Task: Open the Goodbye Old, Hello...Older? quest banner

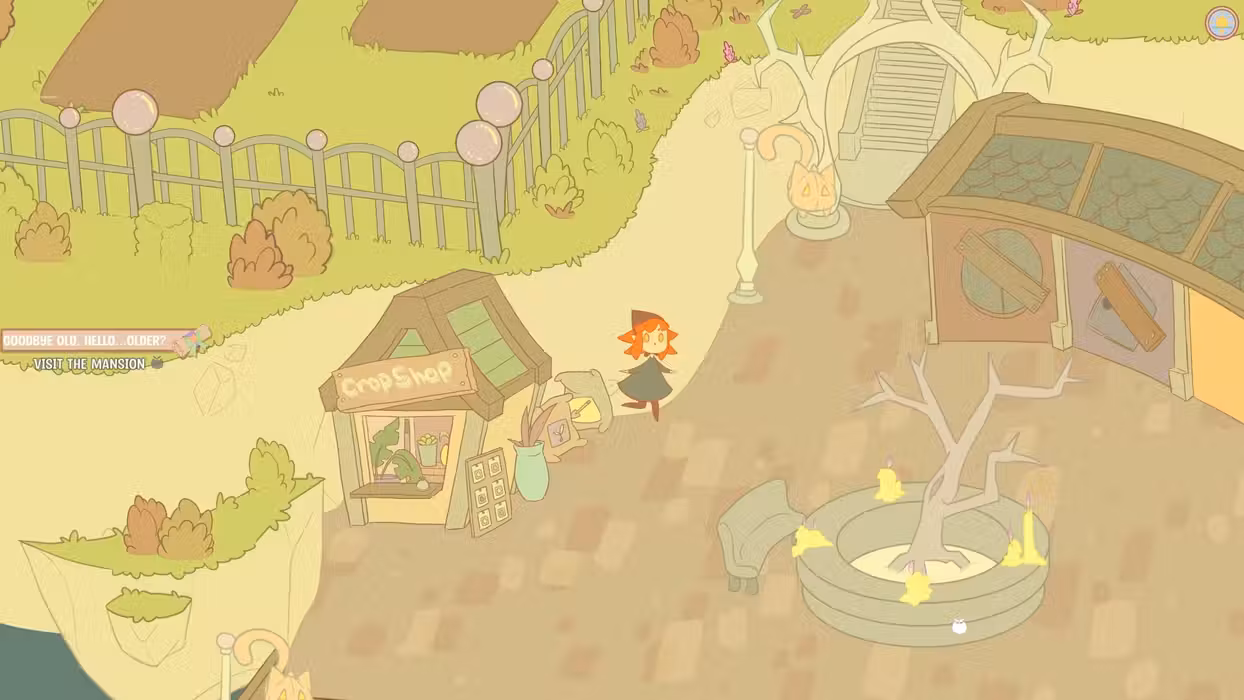Action: point(92,341)
